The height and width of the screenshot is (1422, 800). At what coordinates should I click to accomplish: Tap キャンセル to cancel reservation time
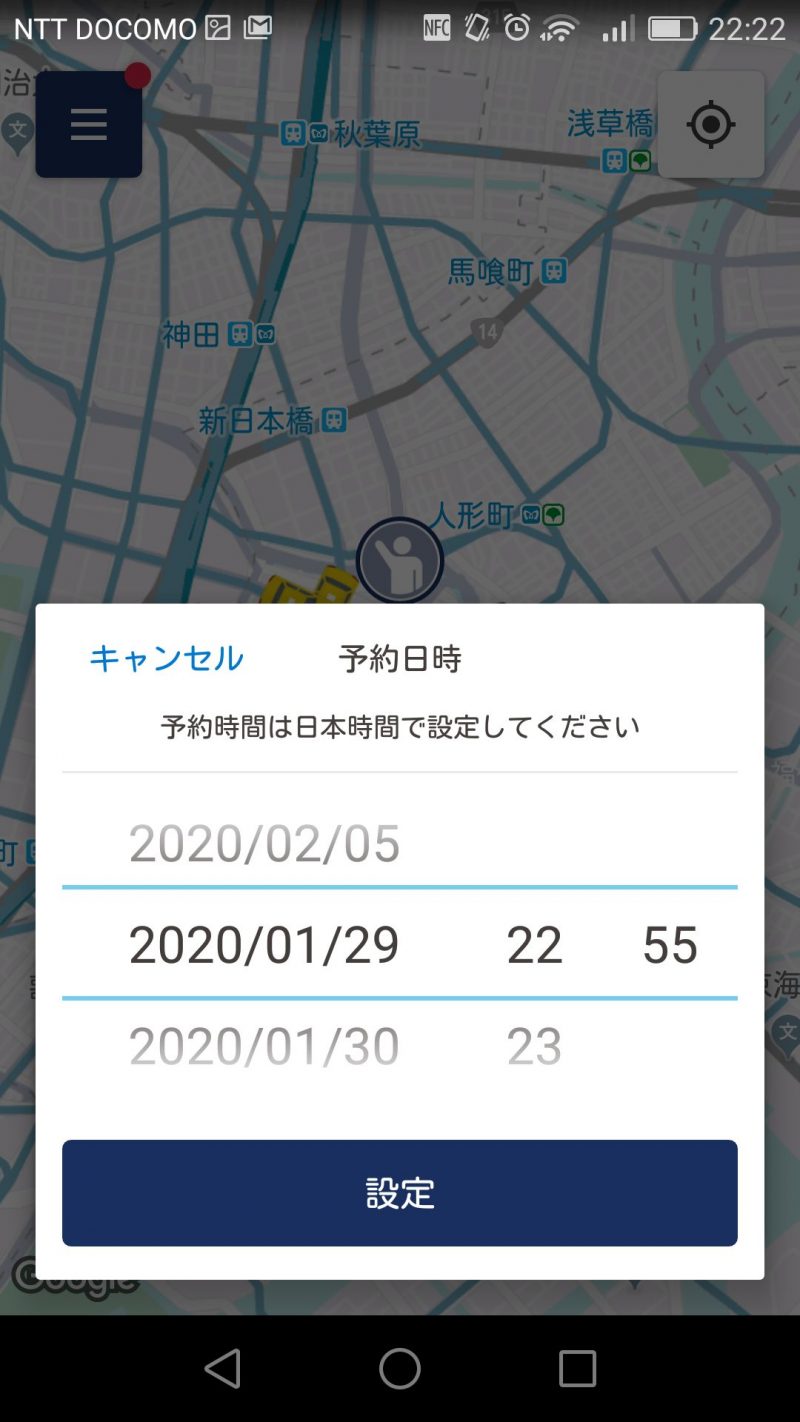point(166,658)
